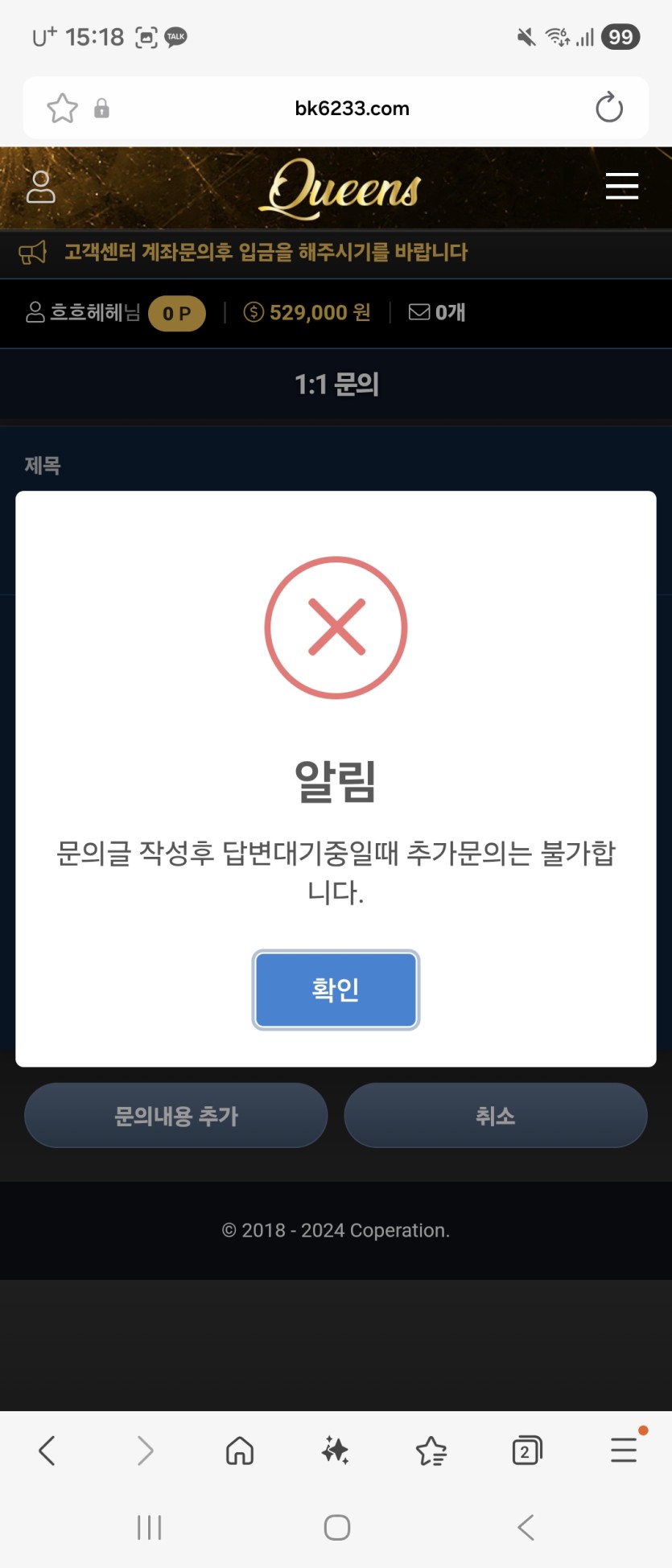Open the browser tools menu

click(x=624, y=1451)
